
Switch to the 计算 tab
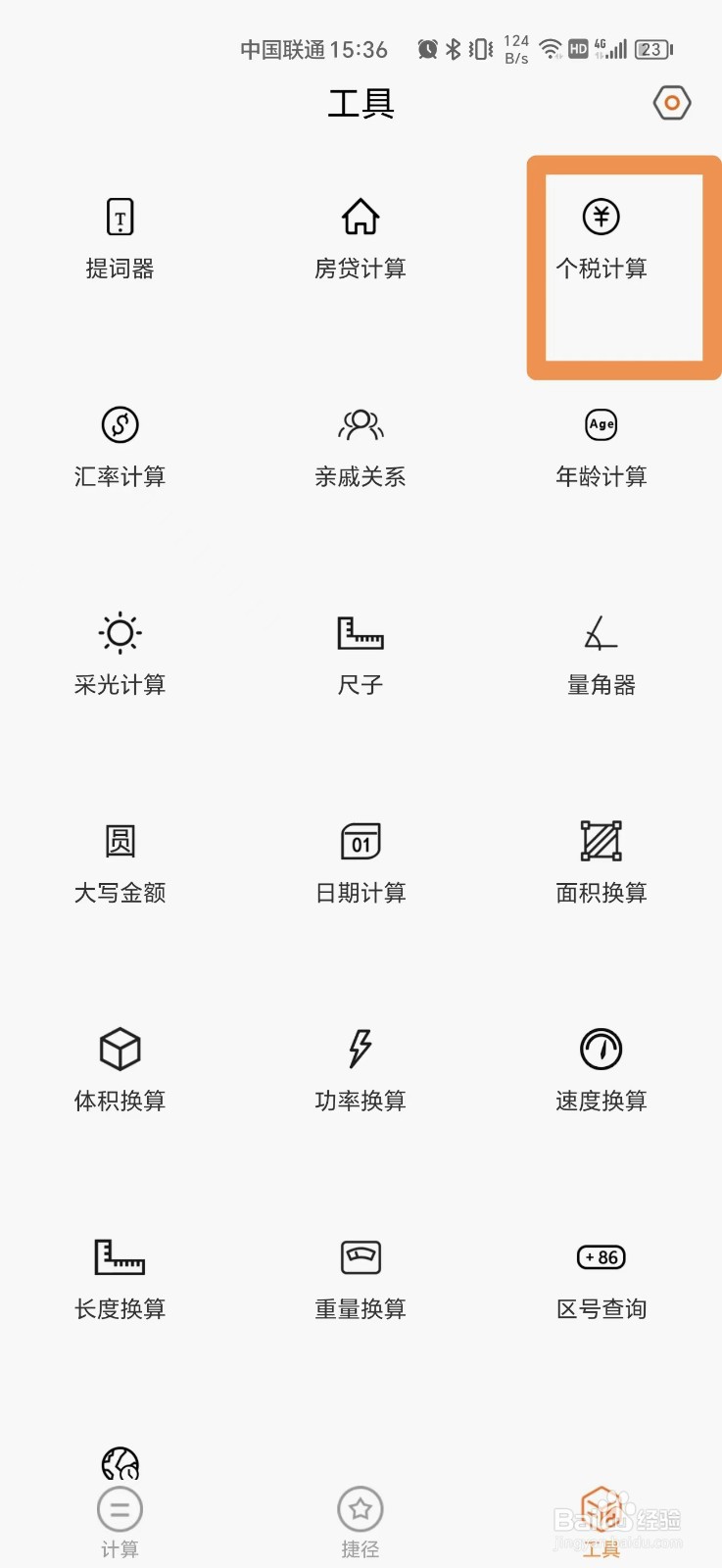point(120,1522)
